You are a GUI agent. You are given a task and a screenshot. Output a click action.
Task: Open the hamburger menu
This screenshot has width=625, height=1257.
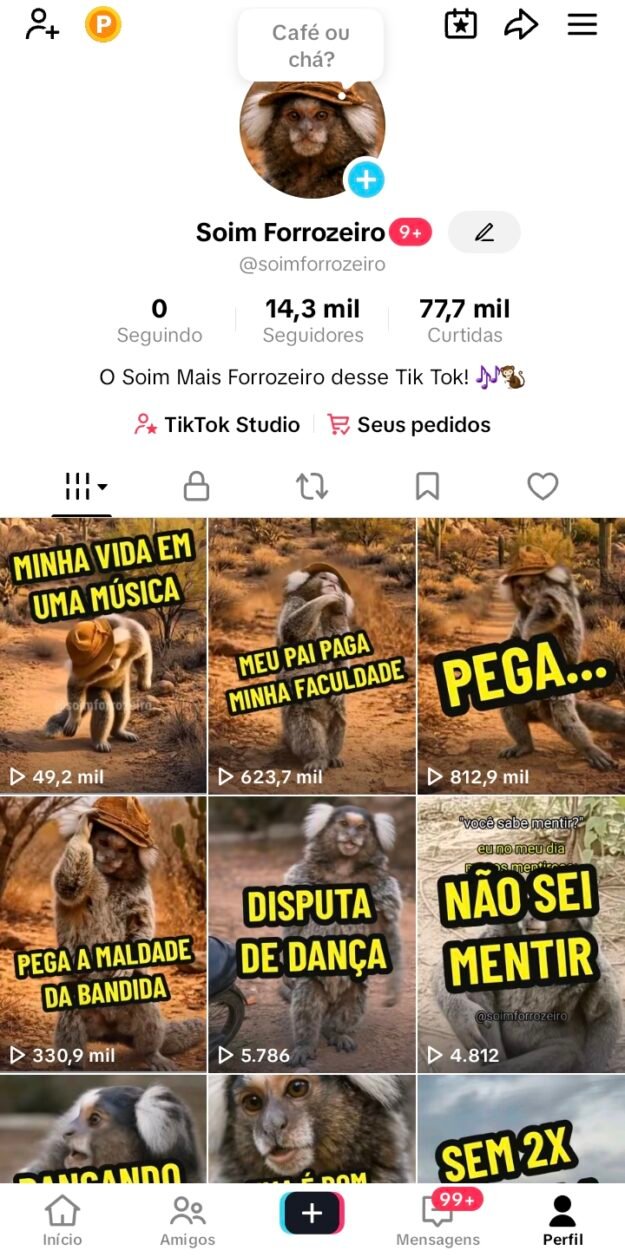coord(582,24)
